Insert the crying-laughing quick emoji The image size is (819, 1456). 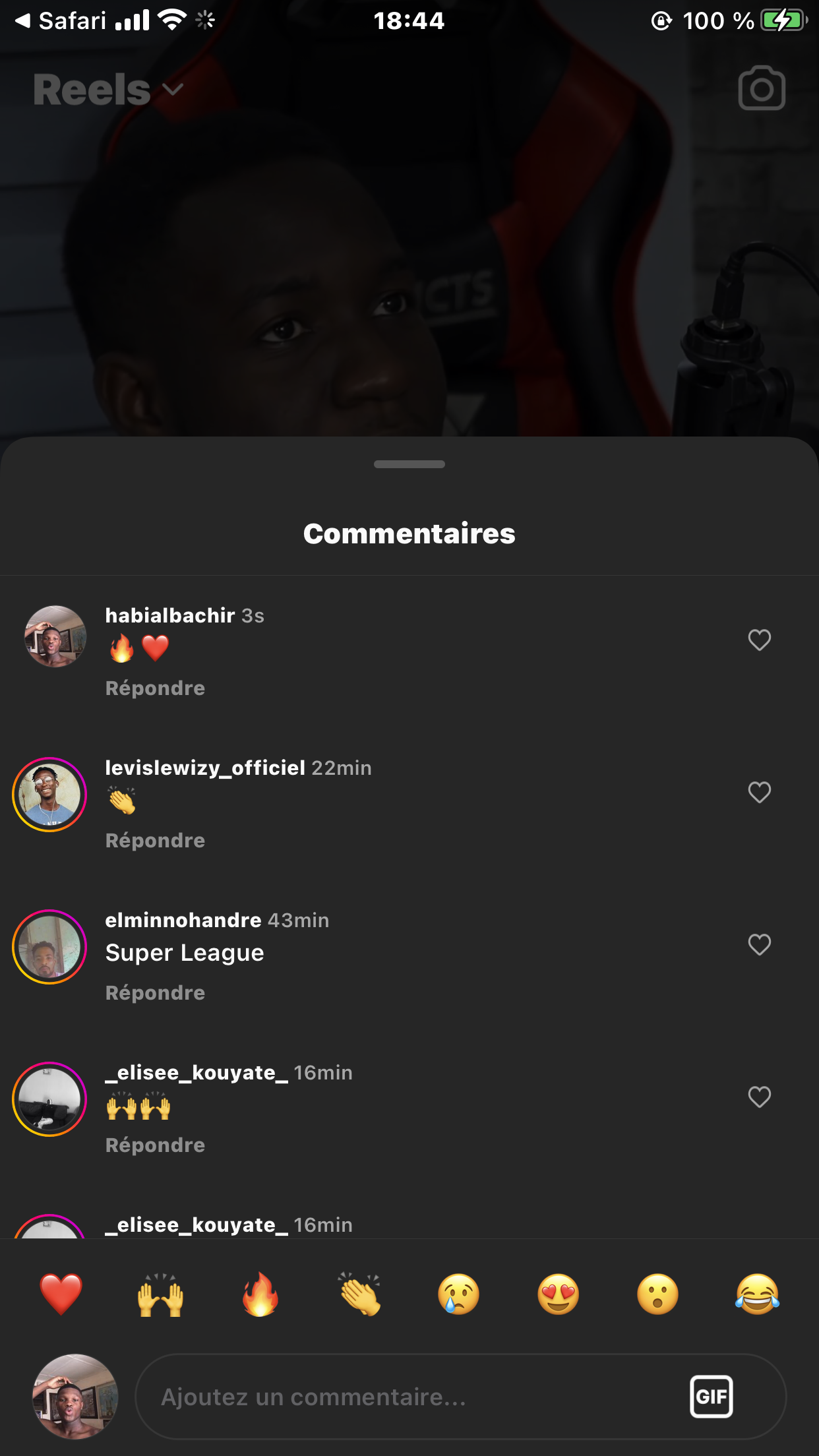click(757, 1294)
